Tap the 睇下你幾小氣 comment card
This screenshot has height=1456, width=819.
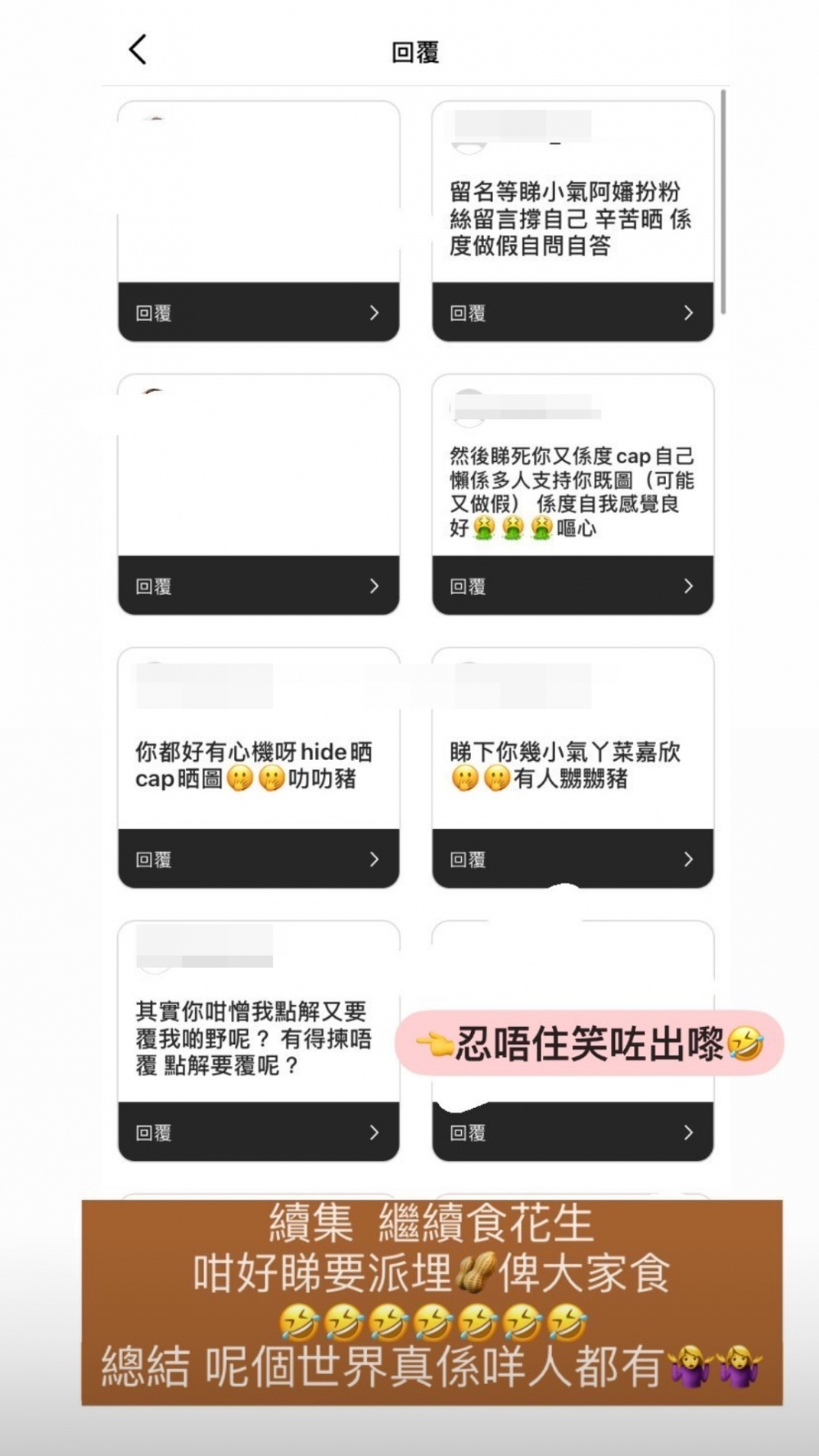pos(569,766)
